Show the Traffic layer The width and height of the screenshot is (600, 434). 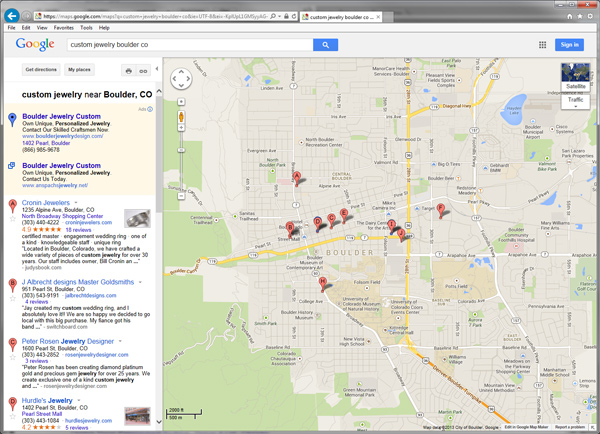(x=576, y=100)
